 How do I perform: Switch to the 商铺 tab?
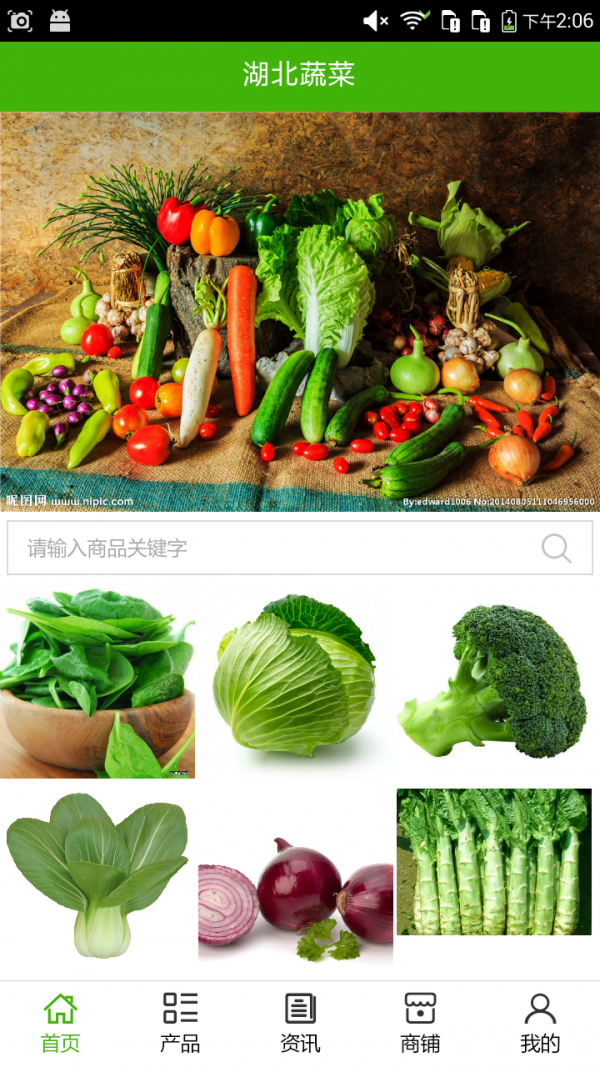pos(420,1023)
